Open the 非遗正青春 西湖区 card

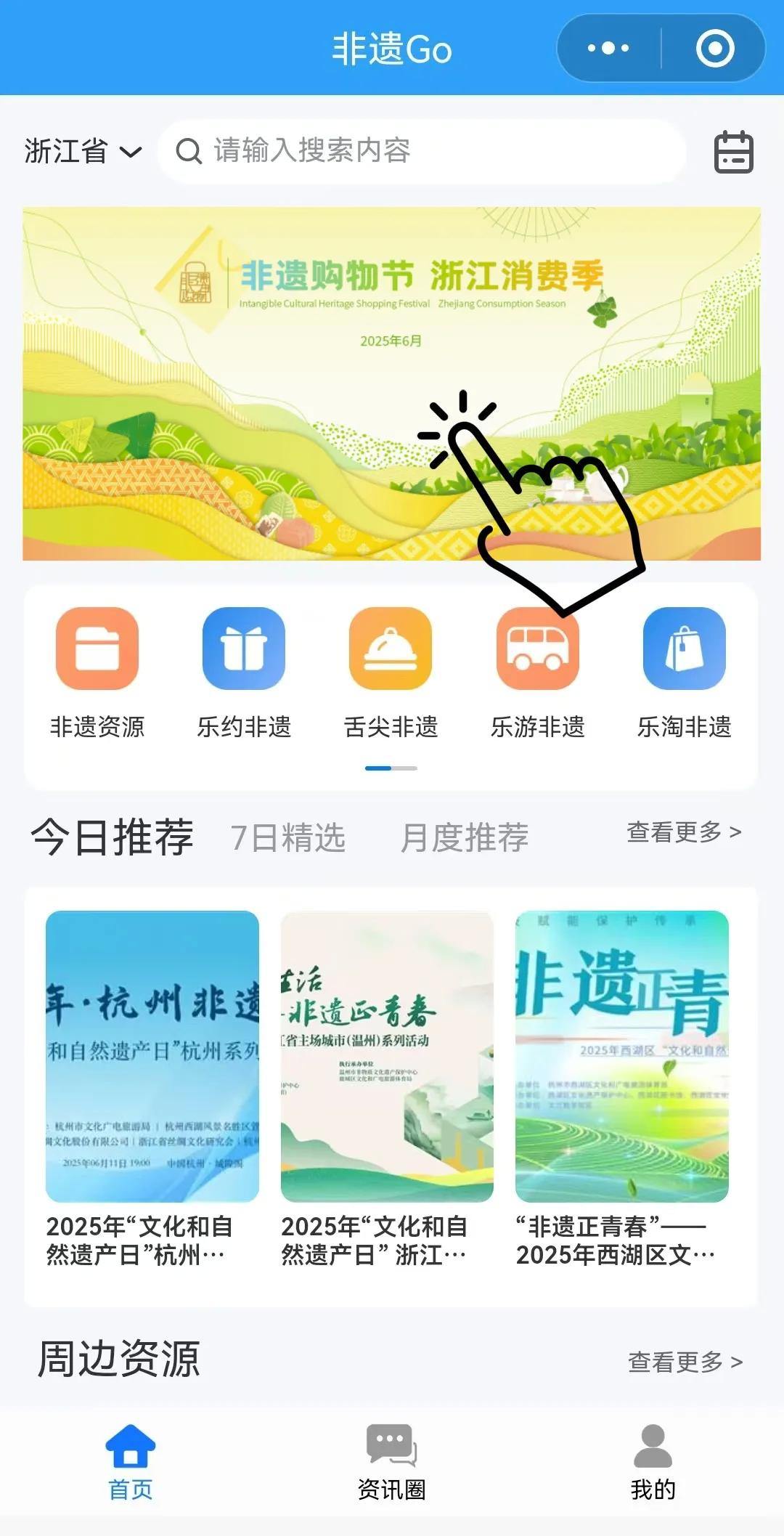coord(622,1089)
